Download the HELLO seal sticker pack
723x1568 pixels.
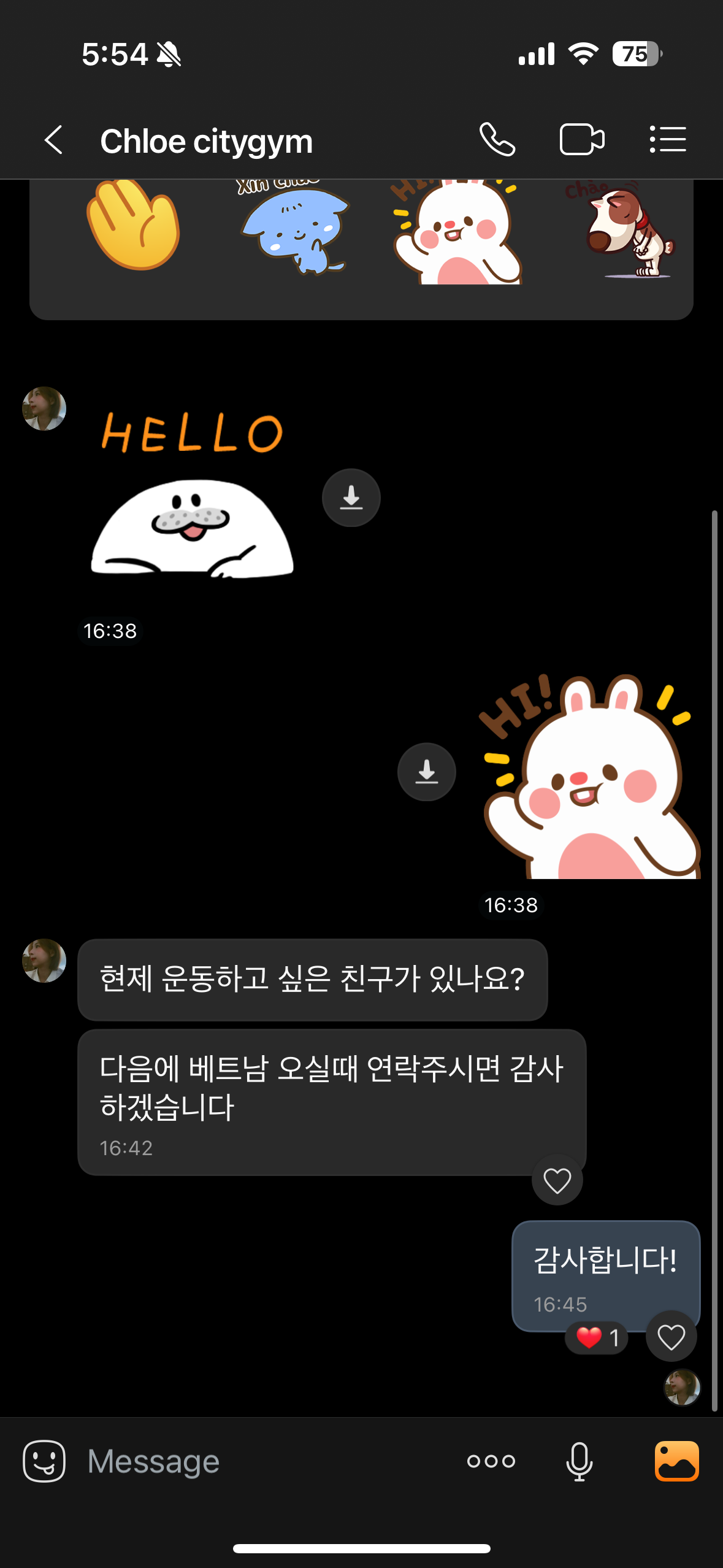351,498
